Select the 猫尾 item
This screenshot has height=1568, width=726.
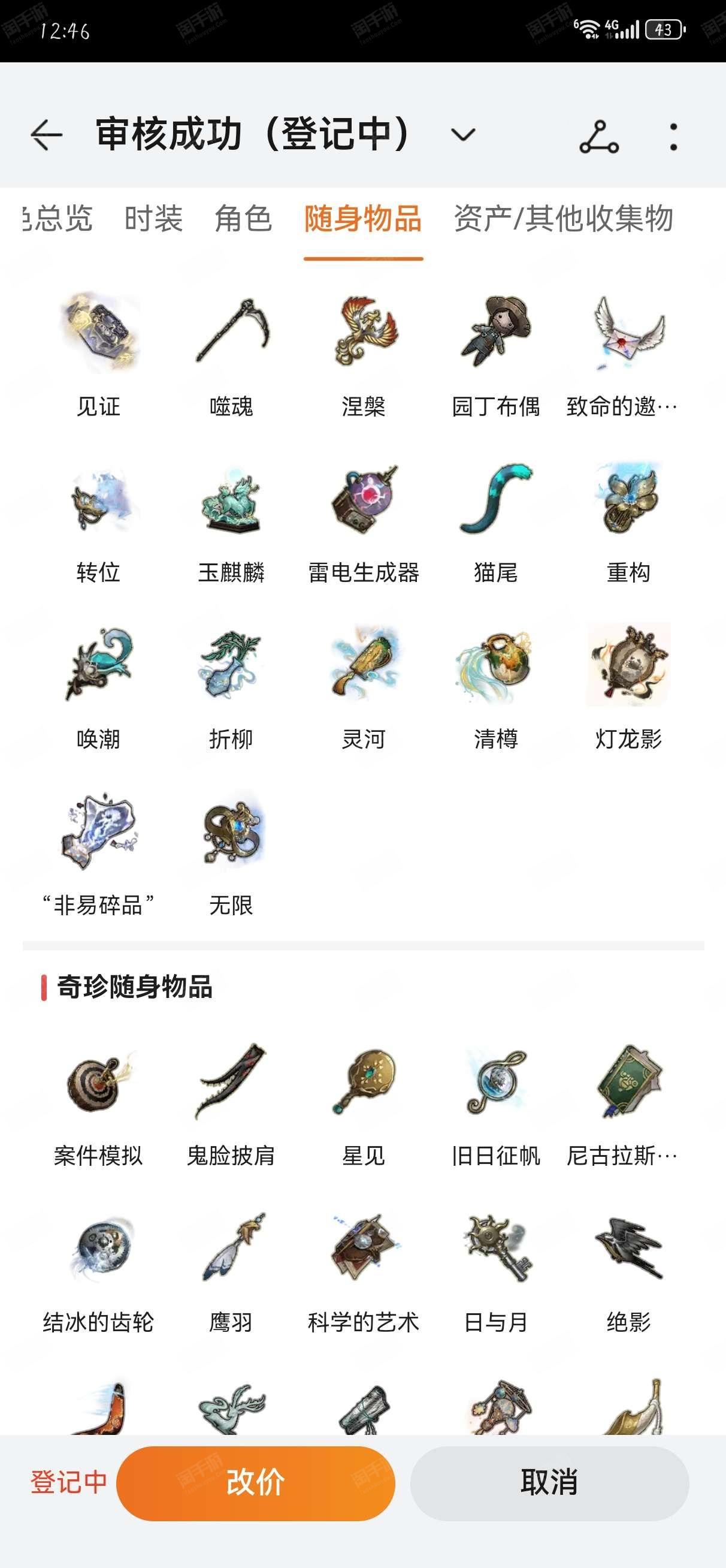[x=496, y=521]
